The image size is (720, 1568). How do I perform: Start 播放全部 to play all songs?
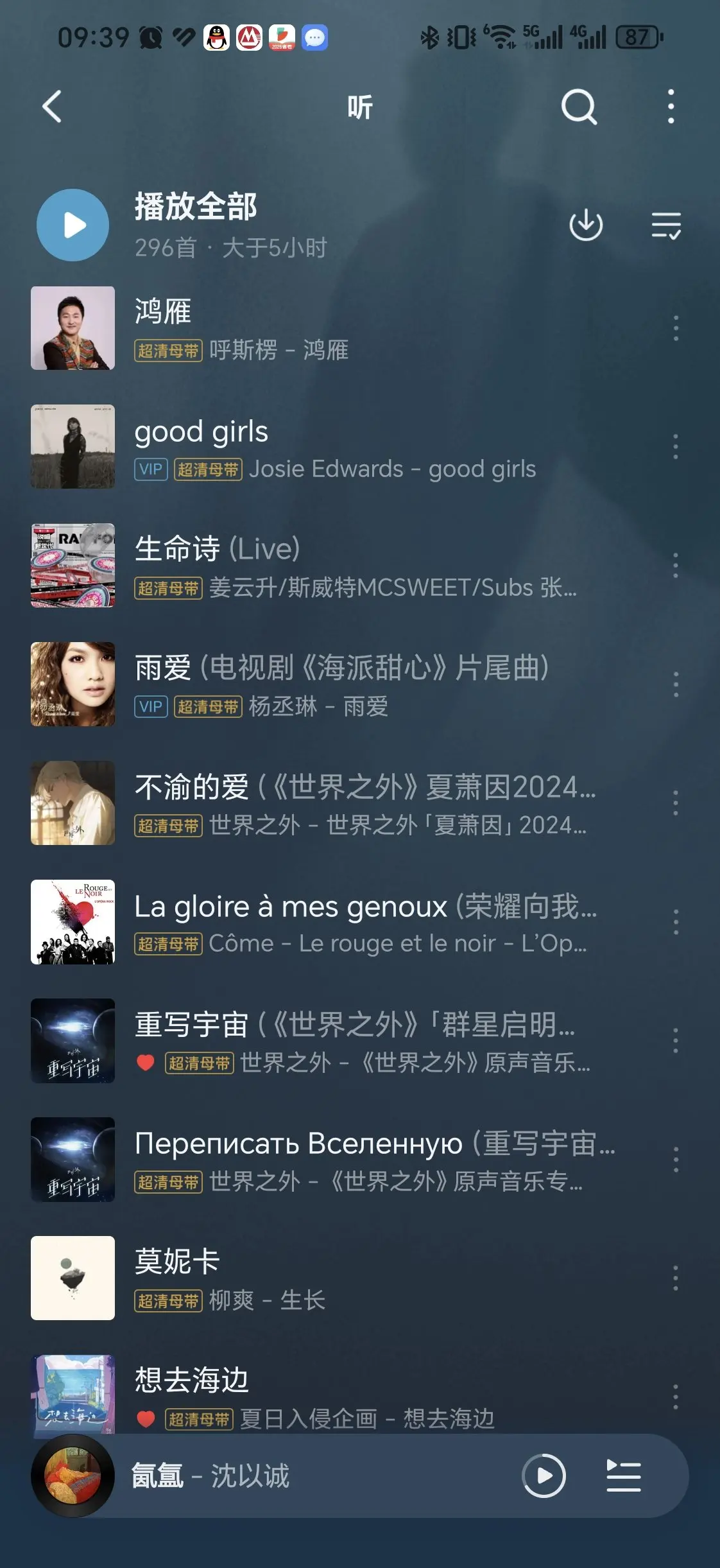(73, 225)
